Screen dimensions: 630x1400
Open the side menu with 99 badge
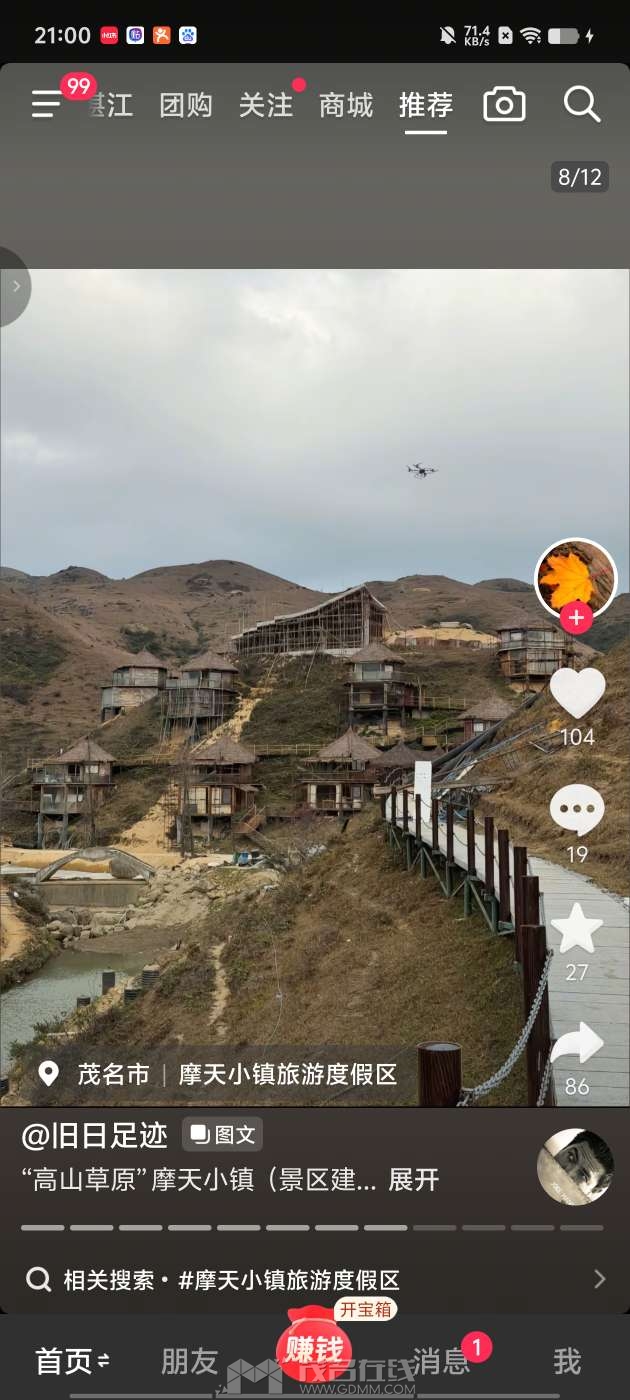(48, 104)
